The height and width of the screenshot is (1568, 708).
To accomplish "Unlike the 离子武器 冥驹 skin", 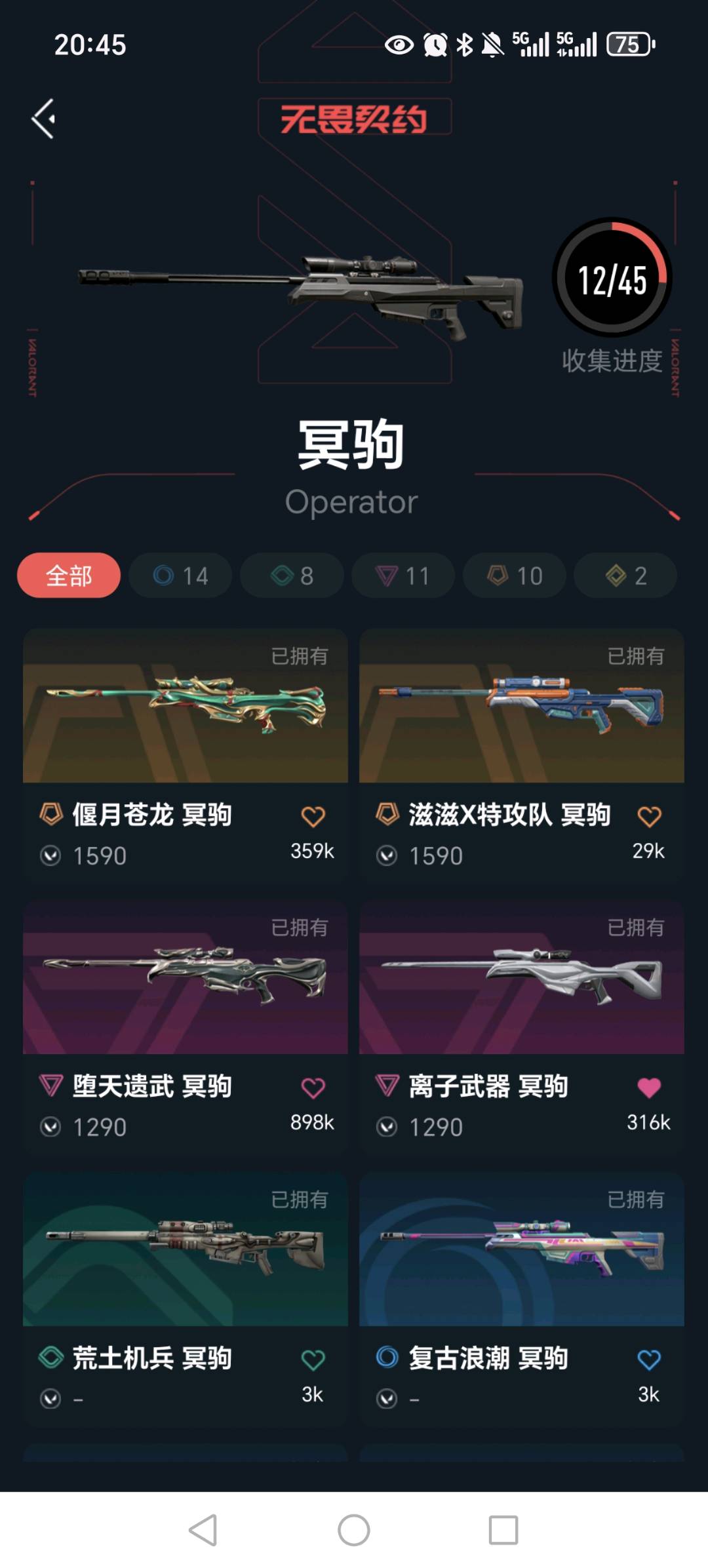I will click(649, 1088).
